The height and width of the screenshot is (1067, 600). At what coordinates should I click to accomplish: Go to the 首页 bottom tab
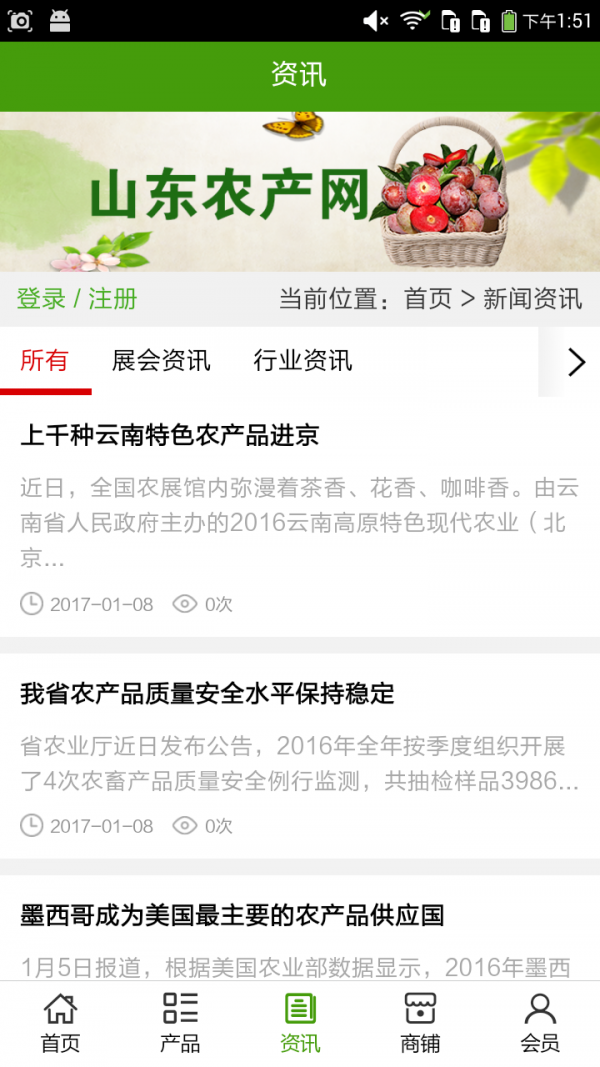60,1023
